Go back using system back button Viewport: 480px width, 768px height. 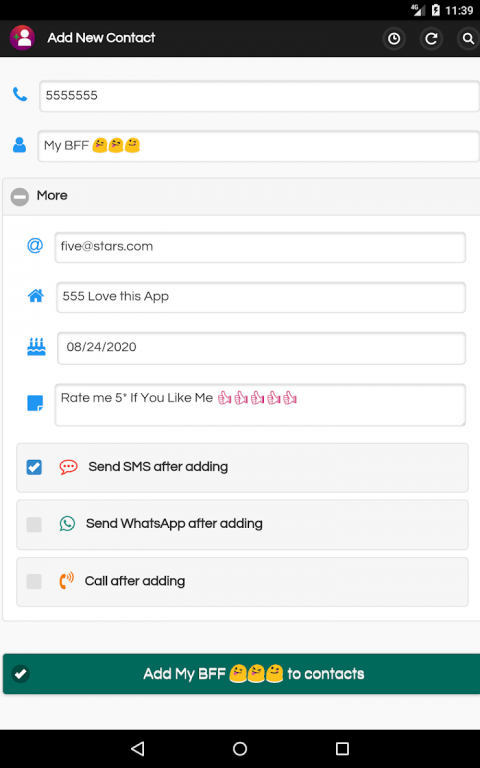[138, 748]
